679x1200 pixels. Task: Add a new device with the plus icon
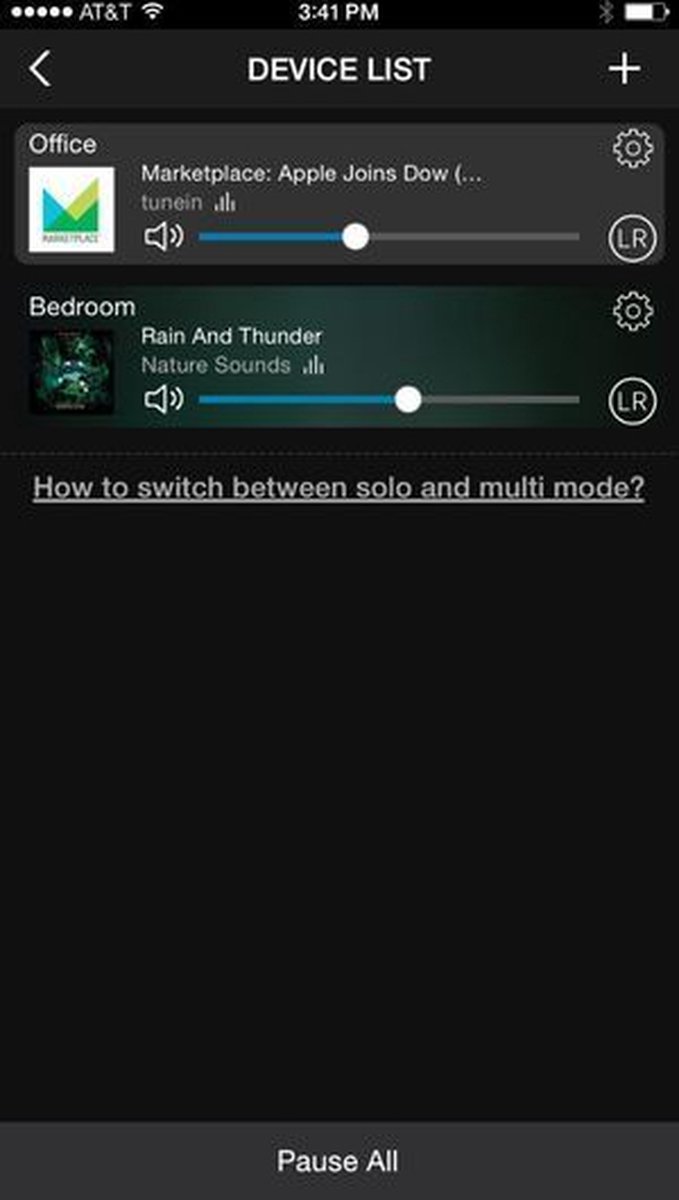point(624,69)
